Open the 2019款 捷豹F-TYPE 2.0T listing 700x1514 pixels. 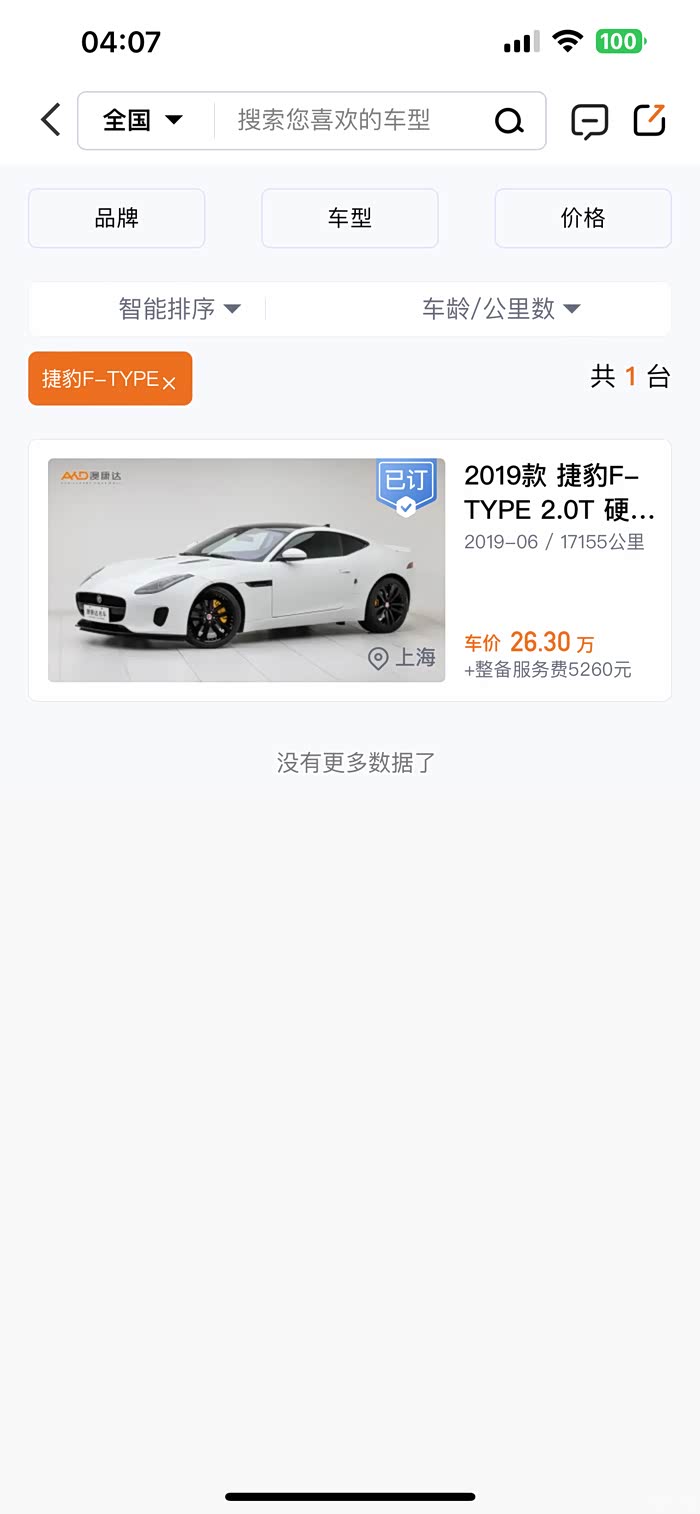click(x=350, y=570)
